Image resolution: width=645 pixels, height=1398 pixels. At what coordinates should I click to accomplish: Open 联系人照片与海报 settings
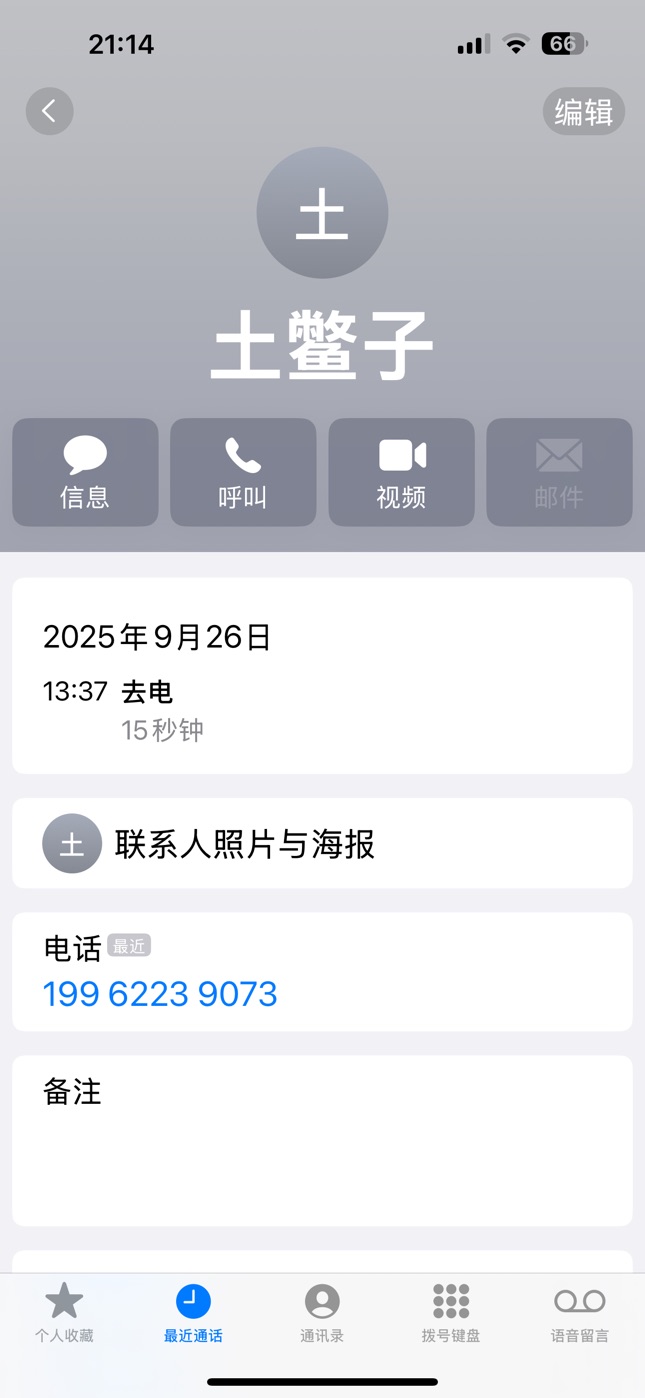[322, 844]
